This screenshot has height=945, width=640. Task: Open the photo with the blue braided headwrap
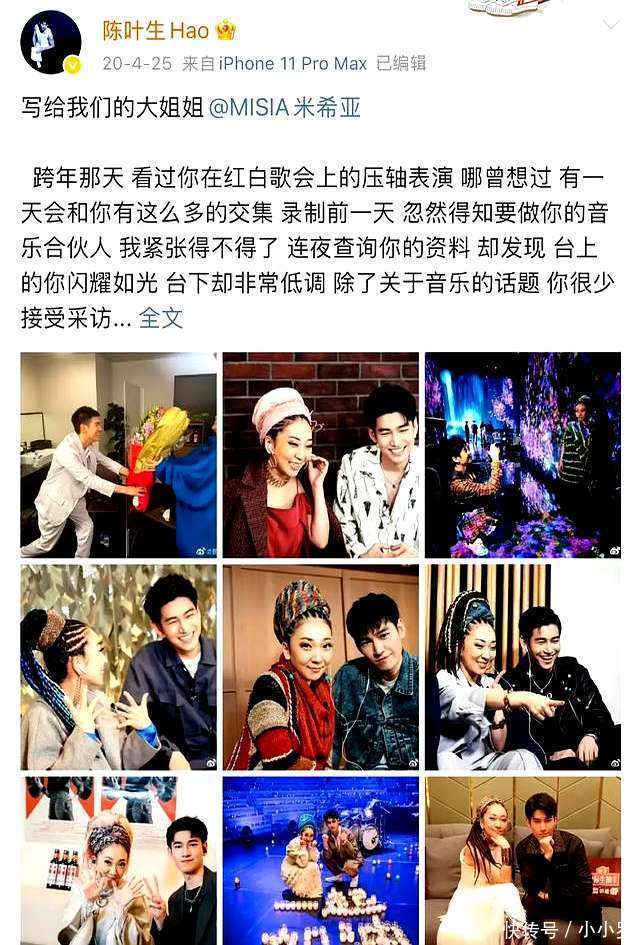(118, 667)
